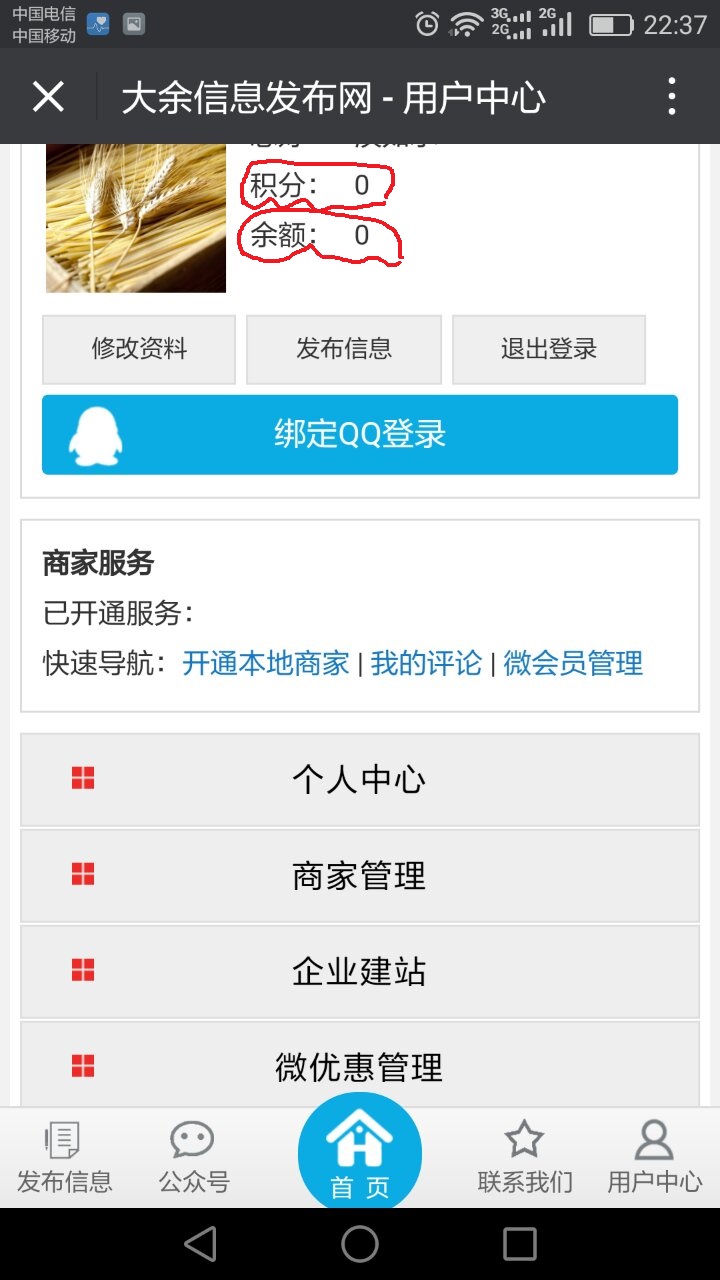
Task: Log out with 退出登录
Action: [x=549, y=349]
